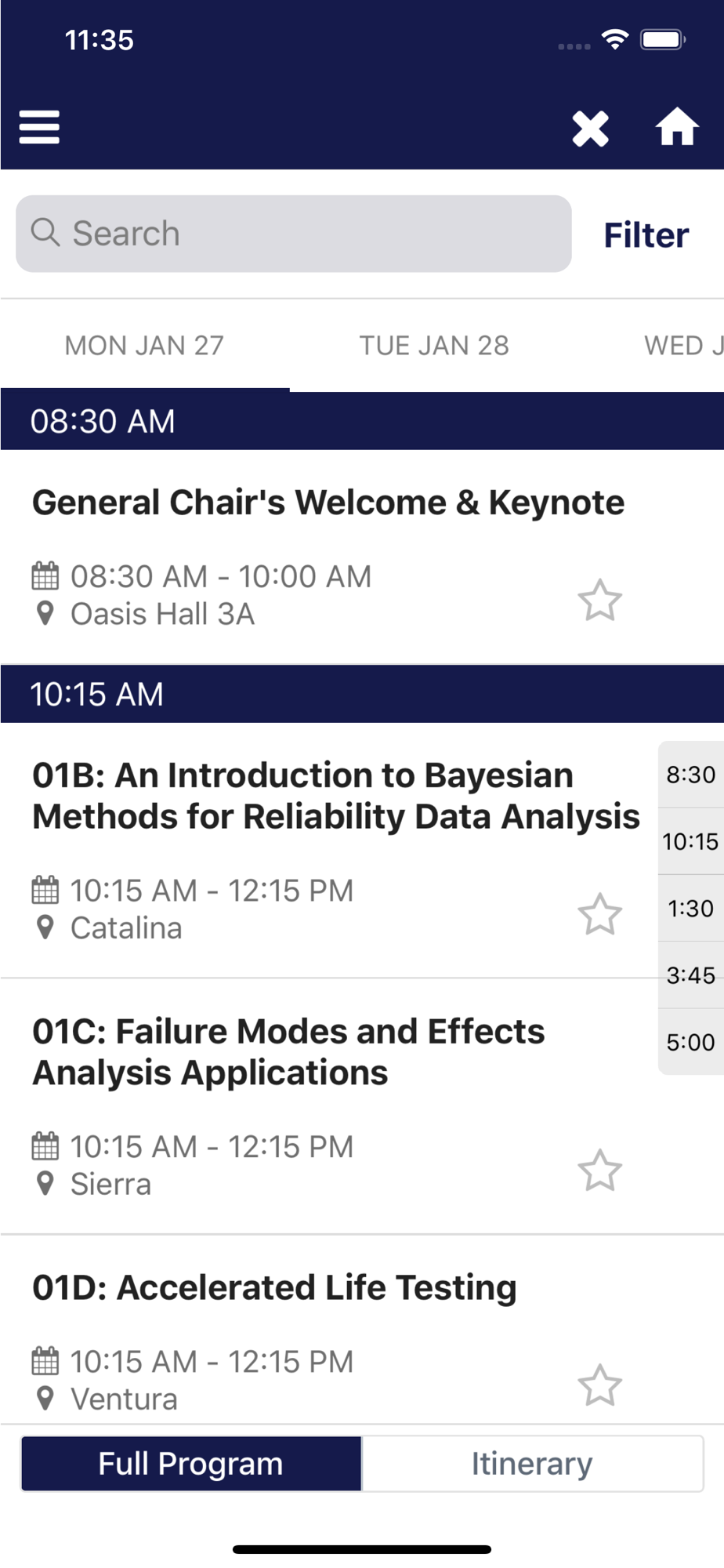The width and height of the screenshot is (724, 1568).
Task: Open the Filter options
Action: pos(646,235)
